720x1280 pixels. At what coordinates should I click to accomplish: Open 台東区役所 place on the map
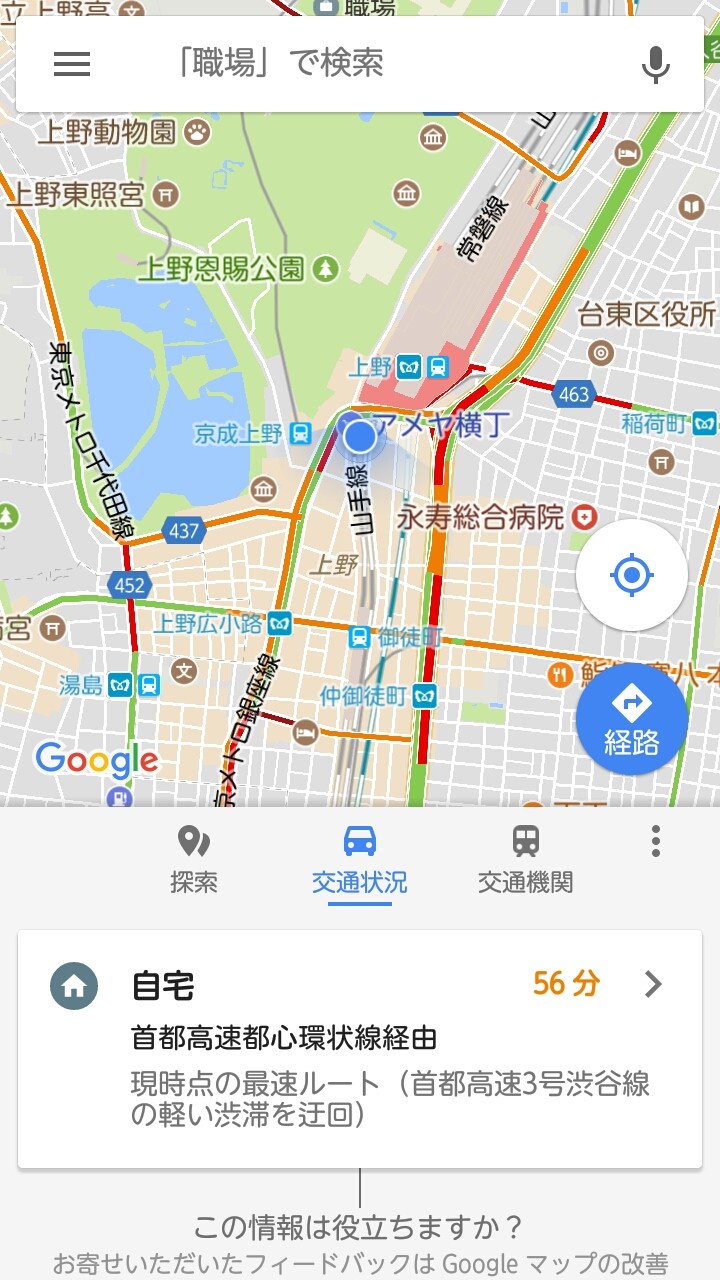point(601,352)
